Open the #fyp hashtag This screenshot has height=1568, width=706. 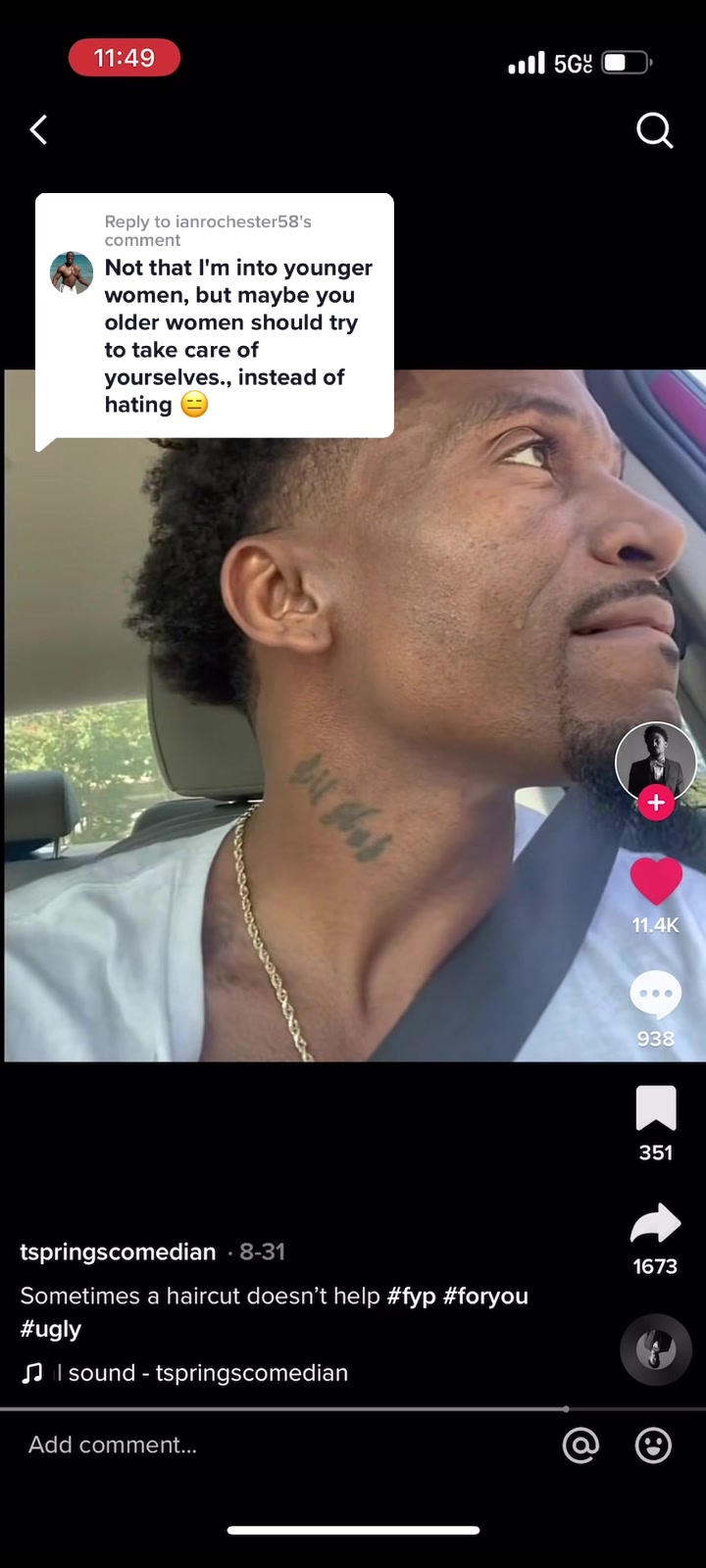(411, 1296)
